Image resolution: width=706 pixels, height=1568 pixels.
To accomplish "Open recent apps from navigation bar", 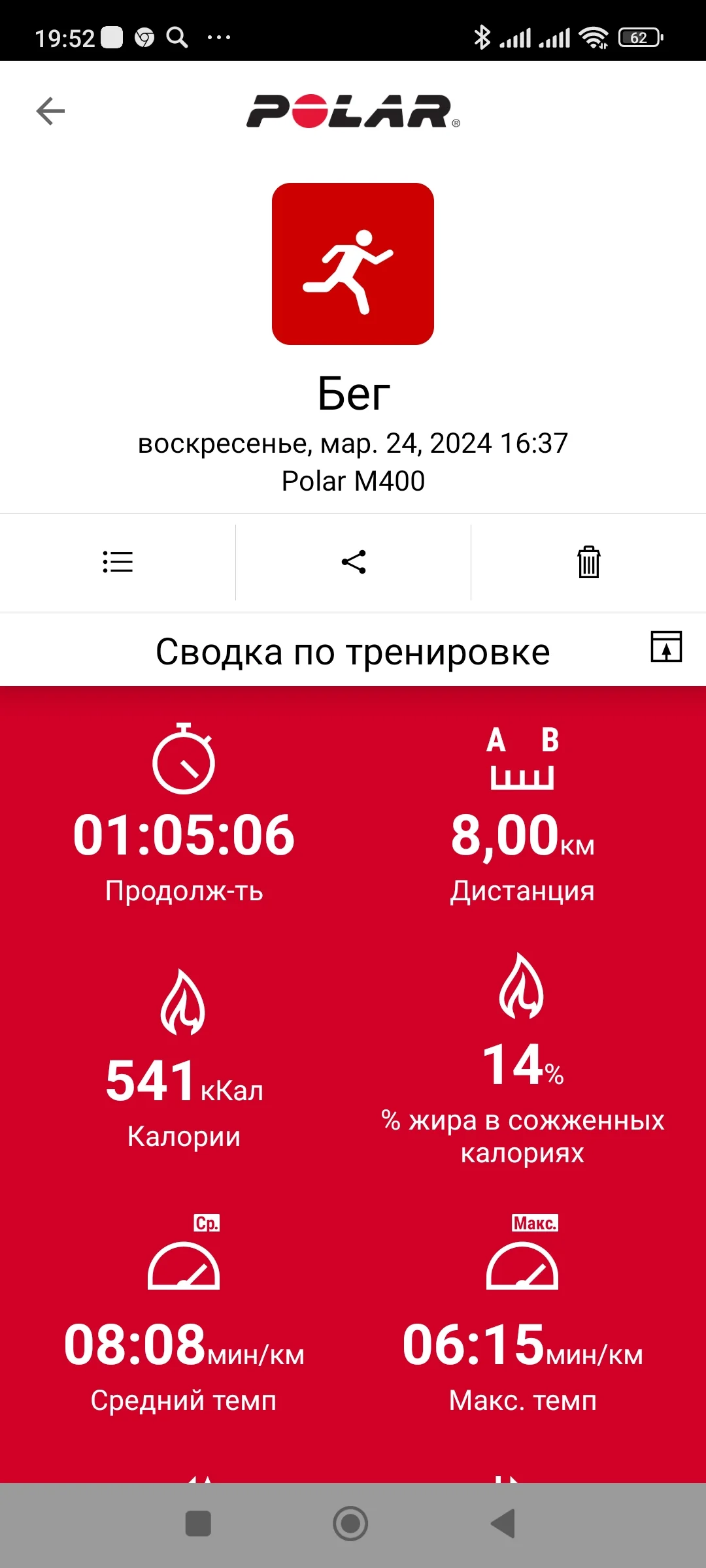I will (x=198, y=1524).
